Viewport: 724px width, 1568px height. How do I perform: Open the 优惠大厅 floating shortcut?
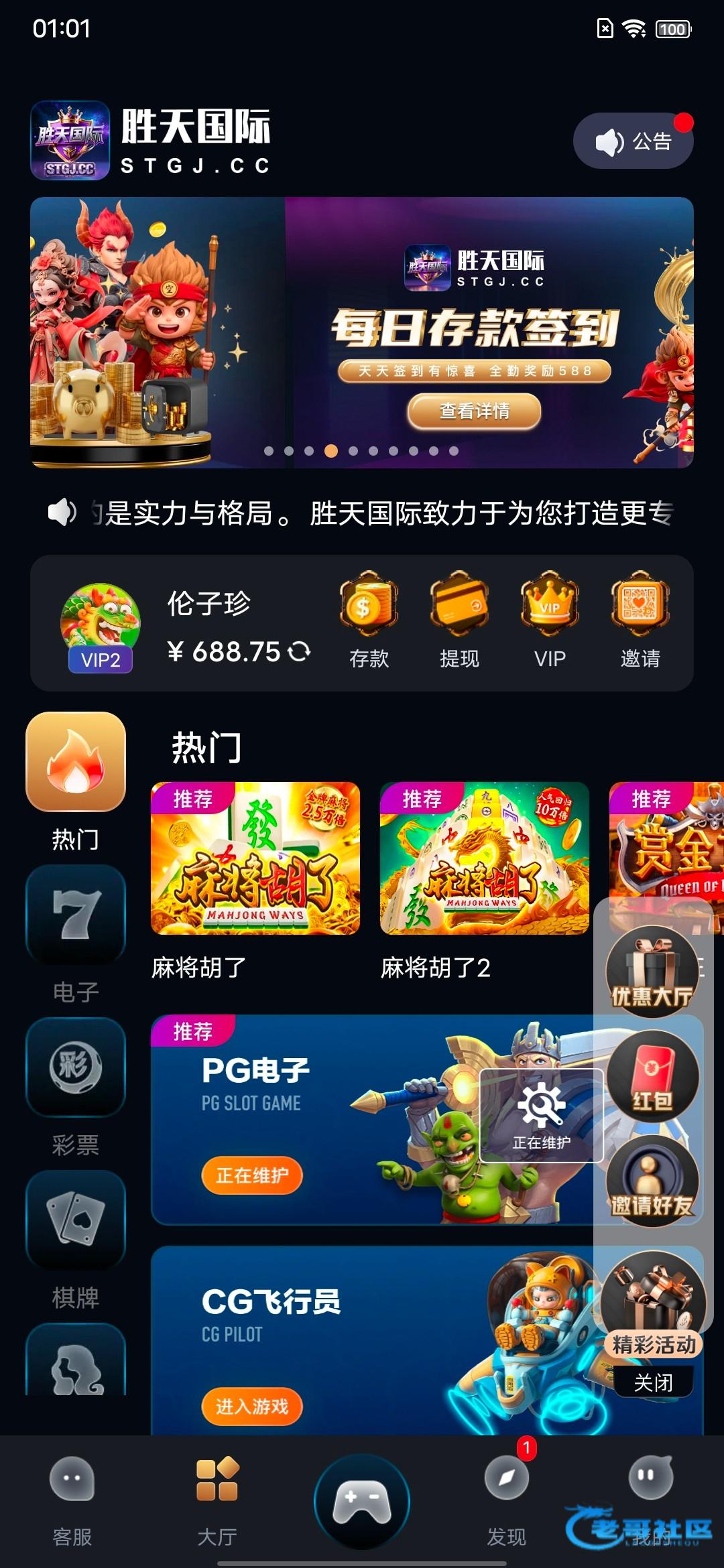coord(652,972)
